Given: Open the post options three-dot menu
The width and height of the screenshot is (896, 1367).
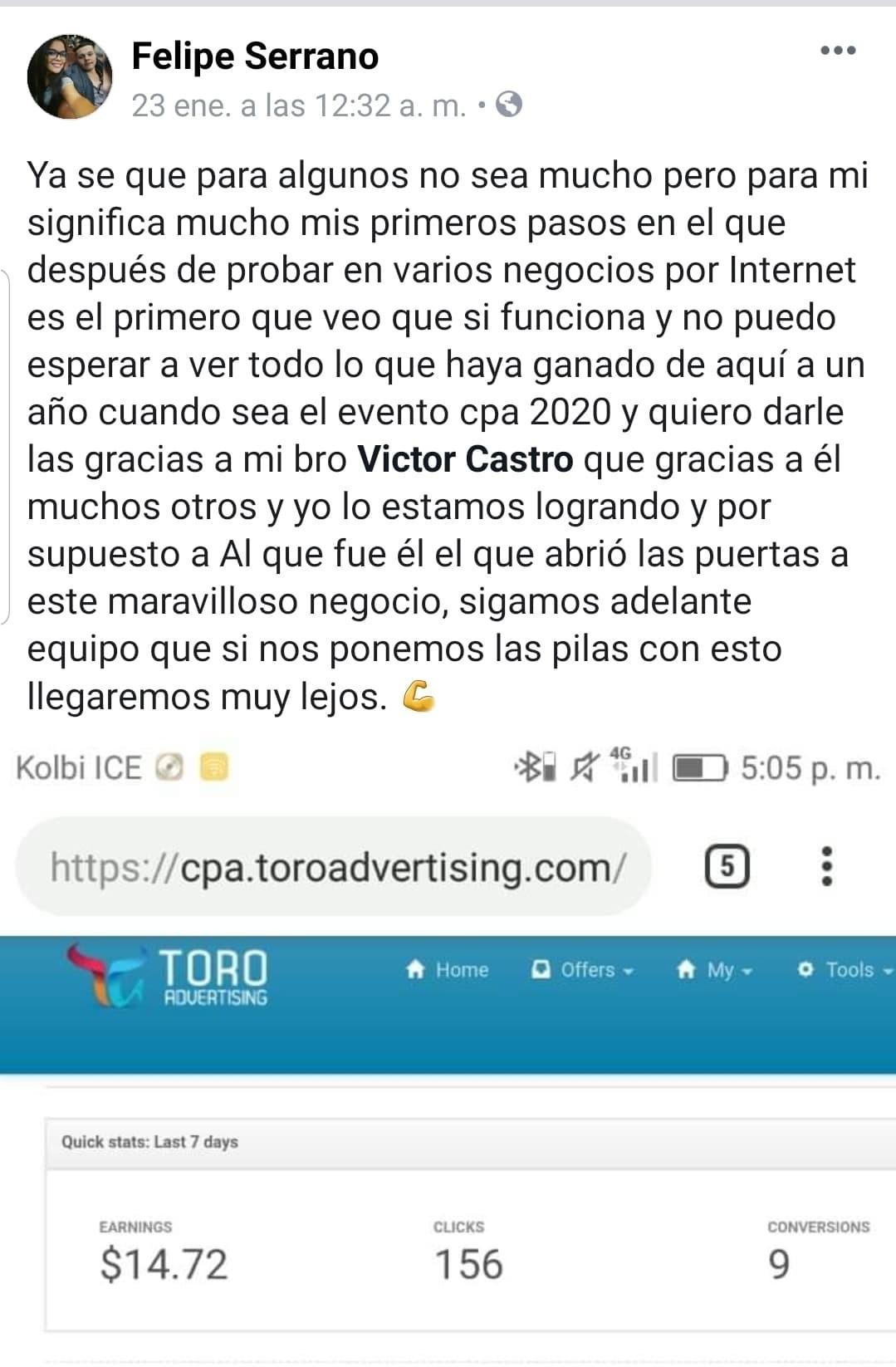Looking at the screenshot, I should coord(837,51).
